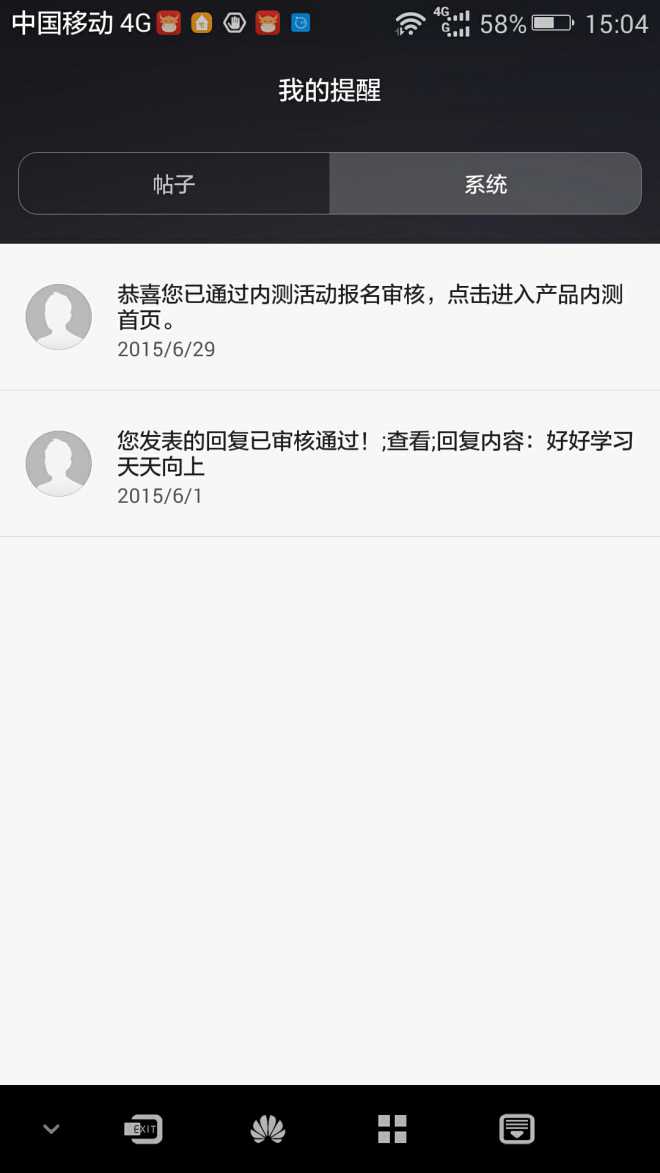Pull down the notification panel icon
The width and height of the screenshot is (660, 1173).
517,1129
